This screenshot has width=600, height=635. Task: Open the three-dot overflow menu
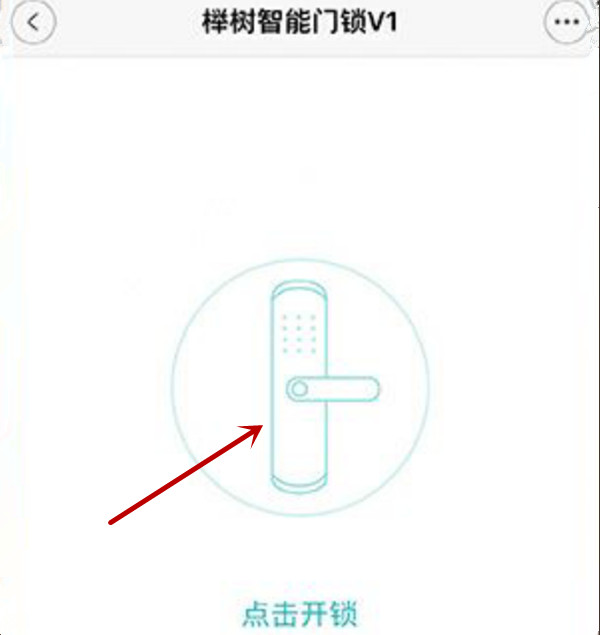click(x=566, y=23)
